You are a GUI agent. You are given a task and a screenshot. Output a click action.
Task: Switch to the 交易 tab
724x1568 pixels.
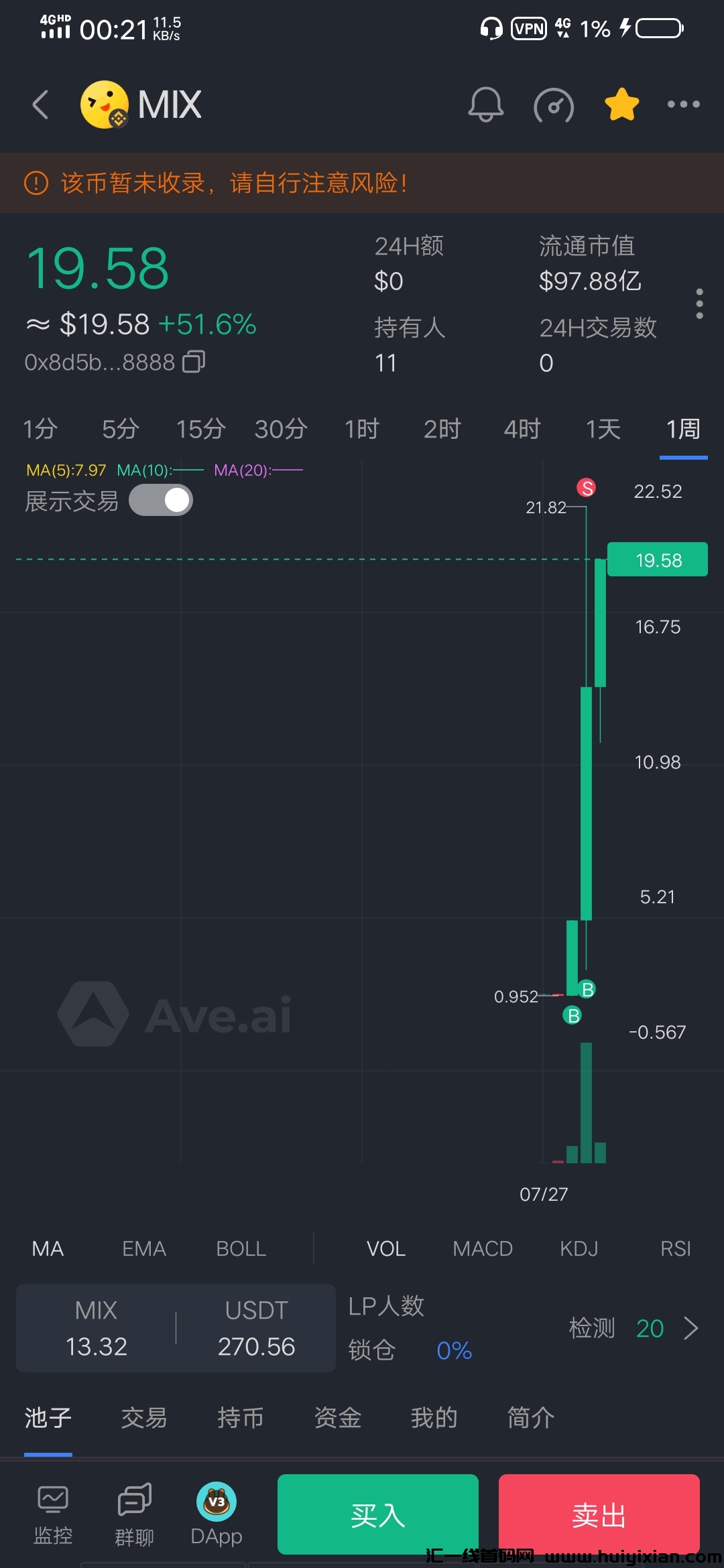click(144, 1418)
